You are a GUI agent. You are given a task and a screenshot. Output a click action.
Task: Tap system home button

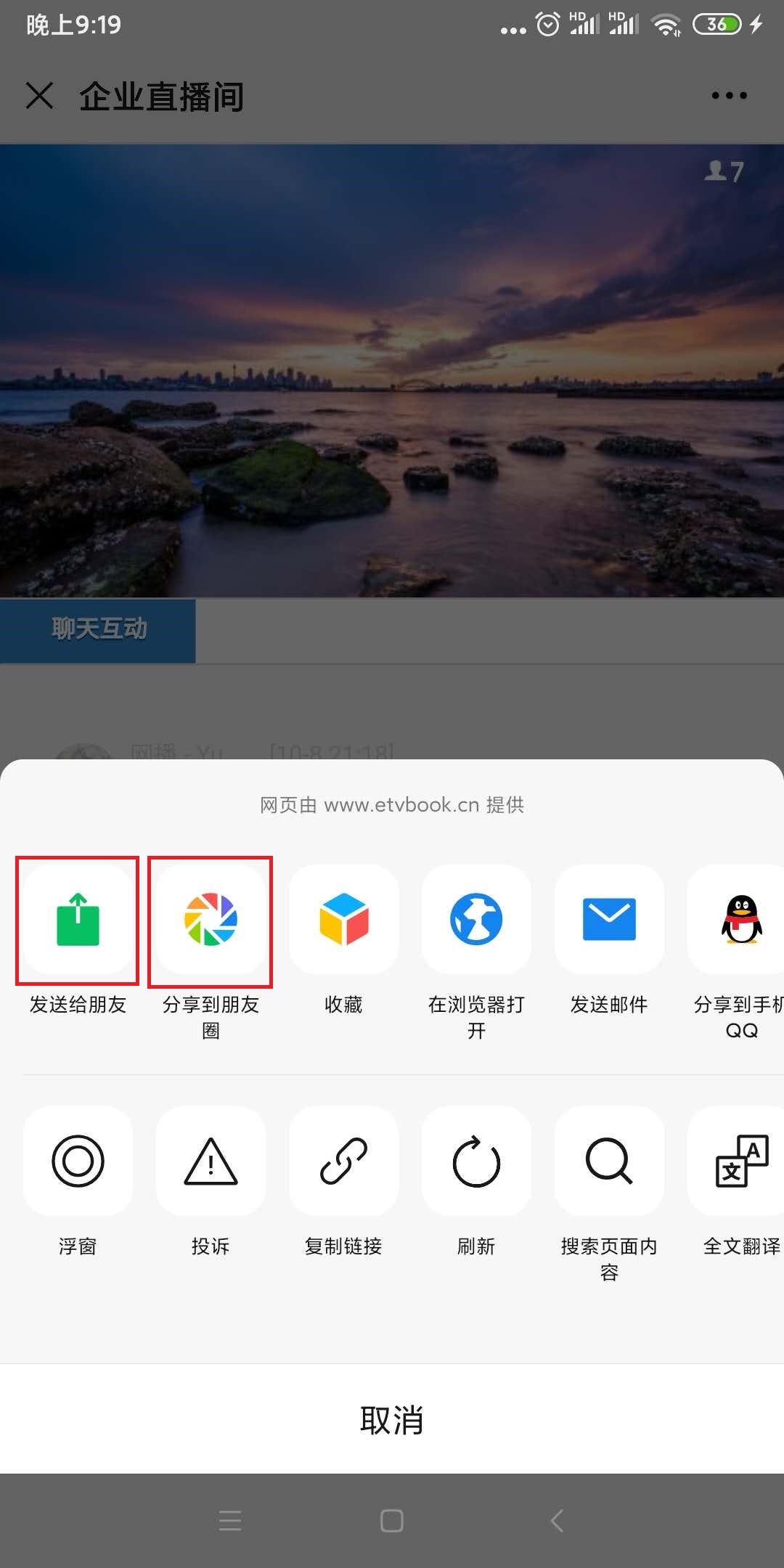392,1520
